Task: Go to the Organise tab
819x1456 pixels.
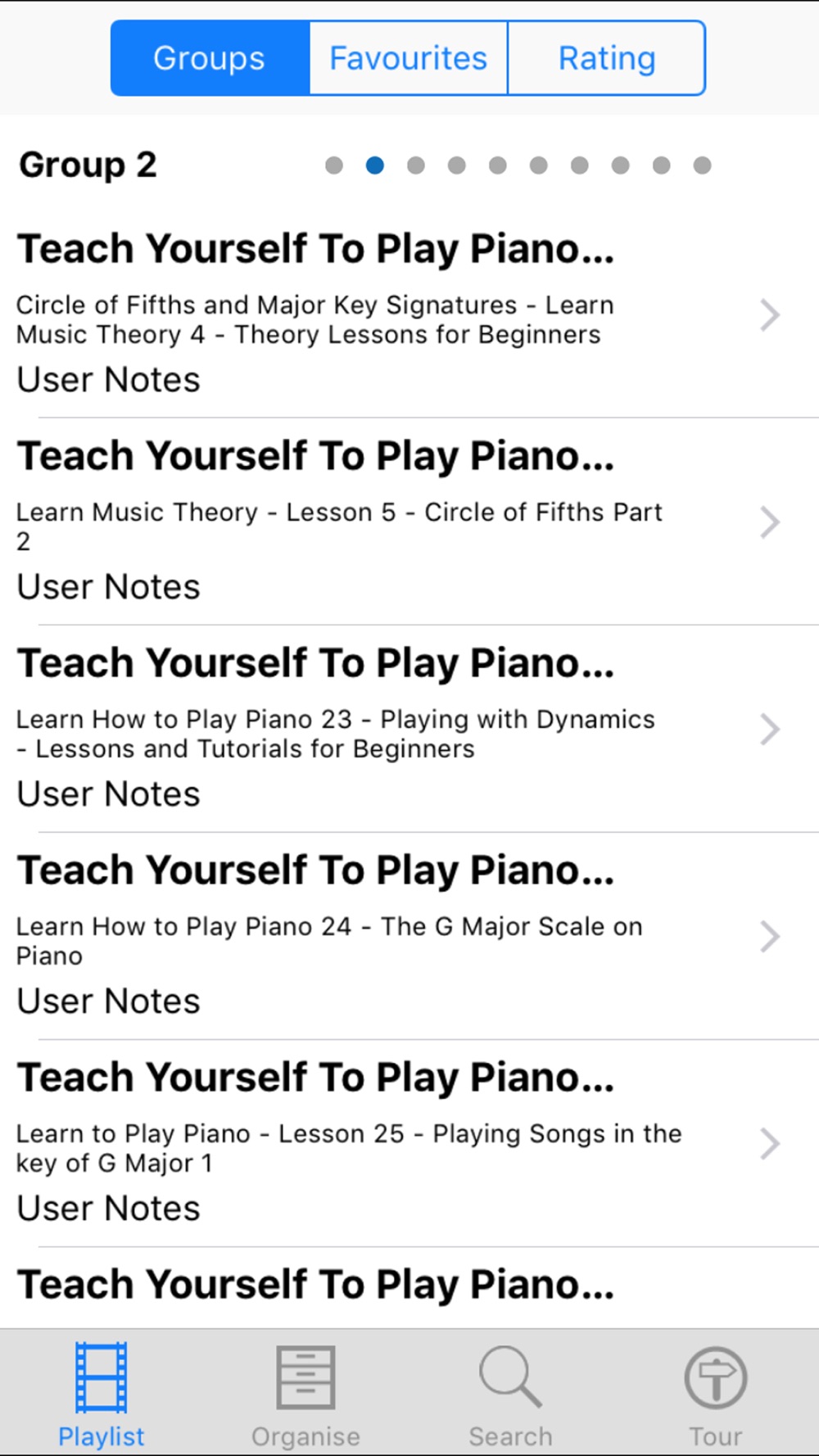Action: pyautogui.click(x=305, y=1394)
